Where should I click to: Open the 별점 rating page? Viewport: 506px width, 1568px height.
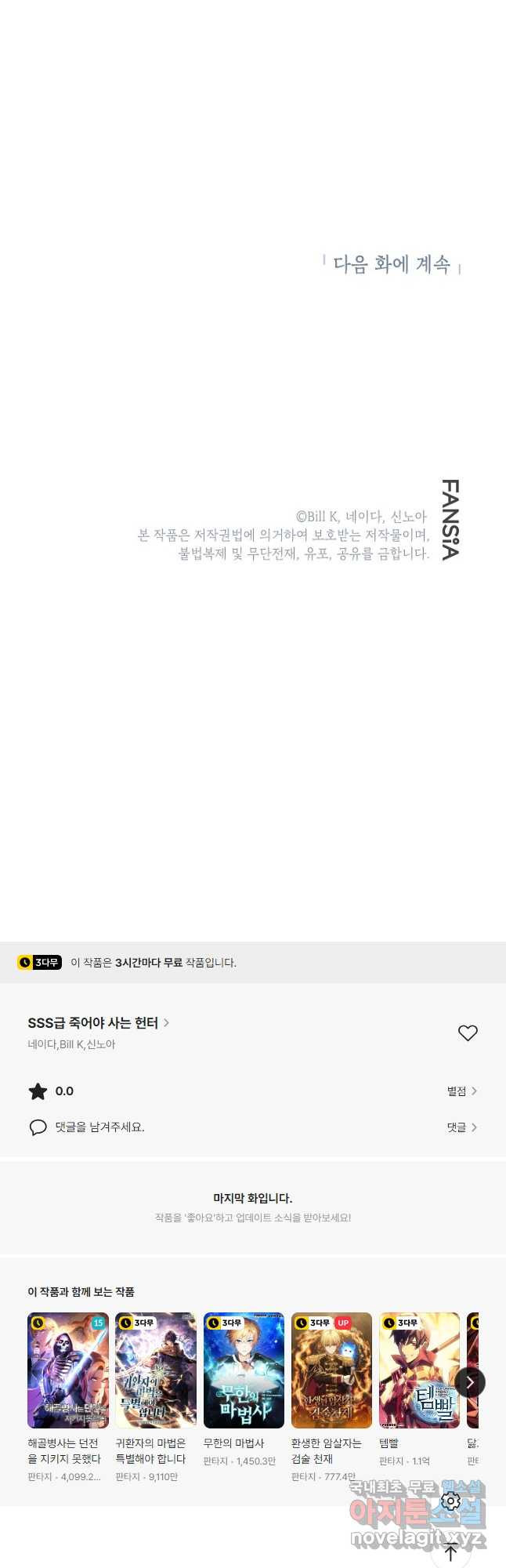pyautogui.click(x=461, y=1091)
